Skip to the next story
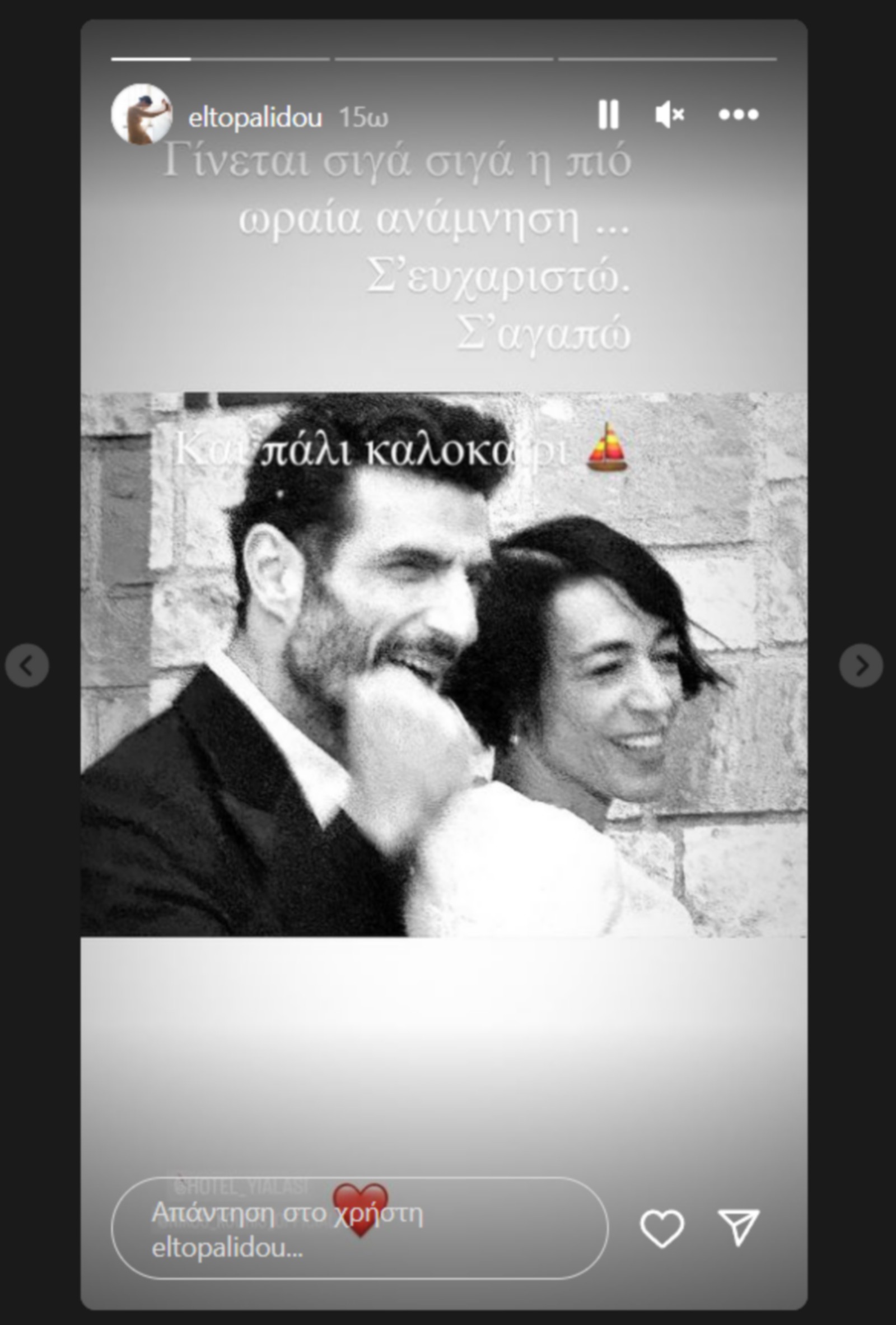The width and height of the screenshot is (896, 1325). click(x=861, y=666)
